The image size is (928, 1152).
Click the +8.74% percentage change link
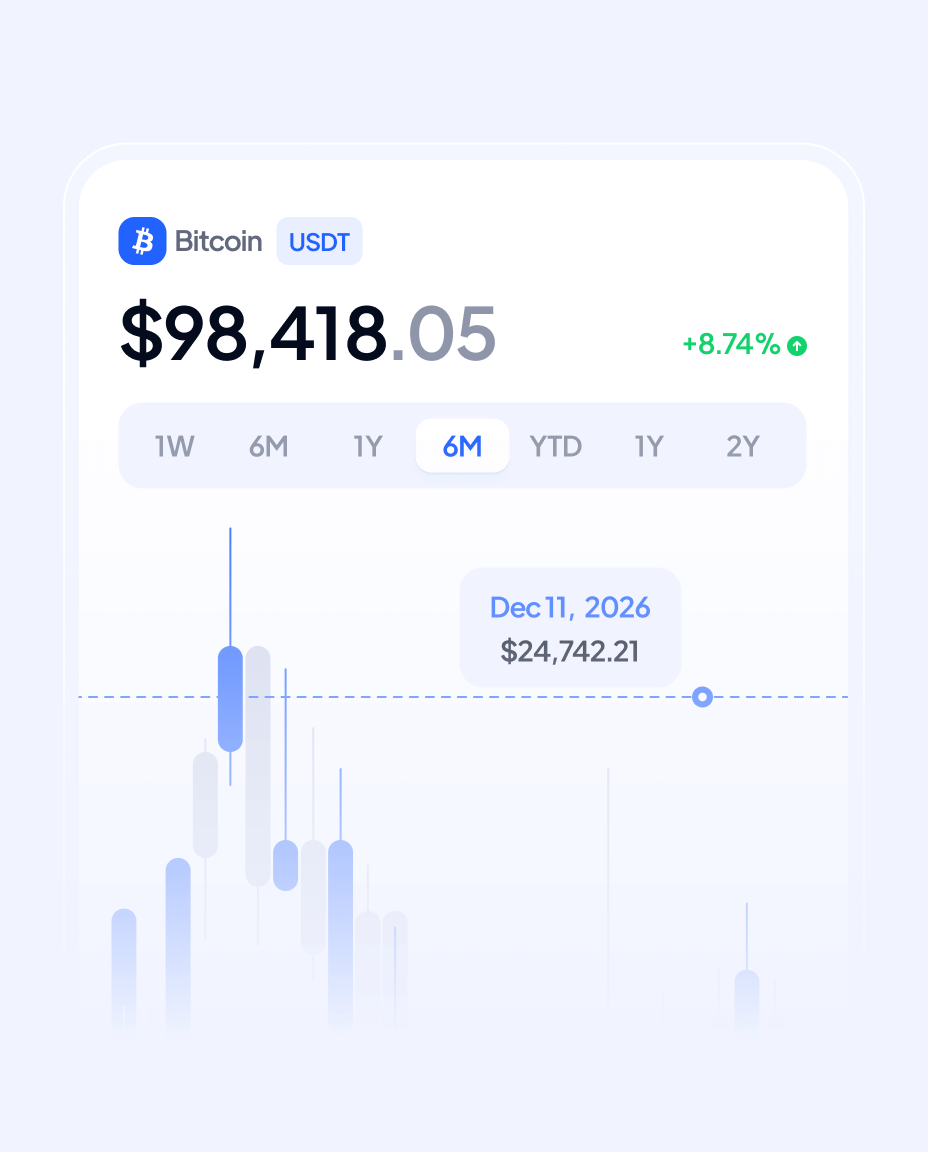(x=730, y=345)
